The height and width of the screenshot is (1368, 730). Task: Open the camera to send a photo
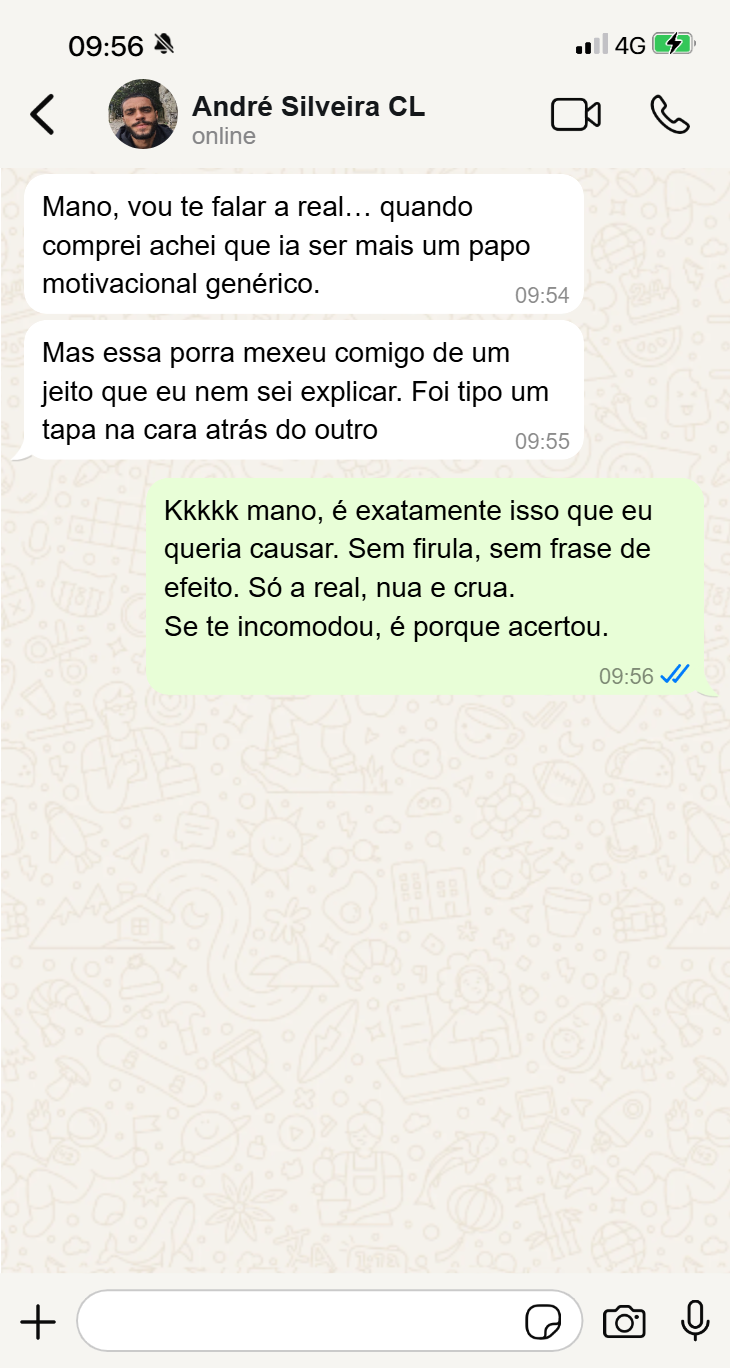click(624, 1322)
